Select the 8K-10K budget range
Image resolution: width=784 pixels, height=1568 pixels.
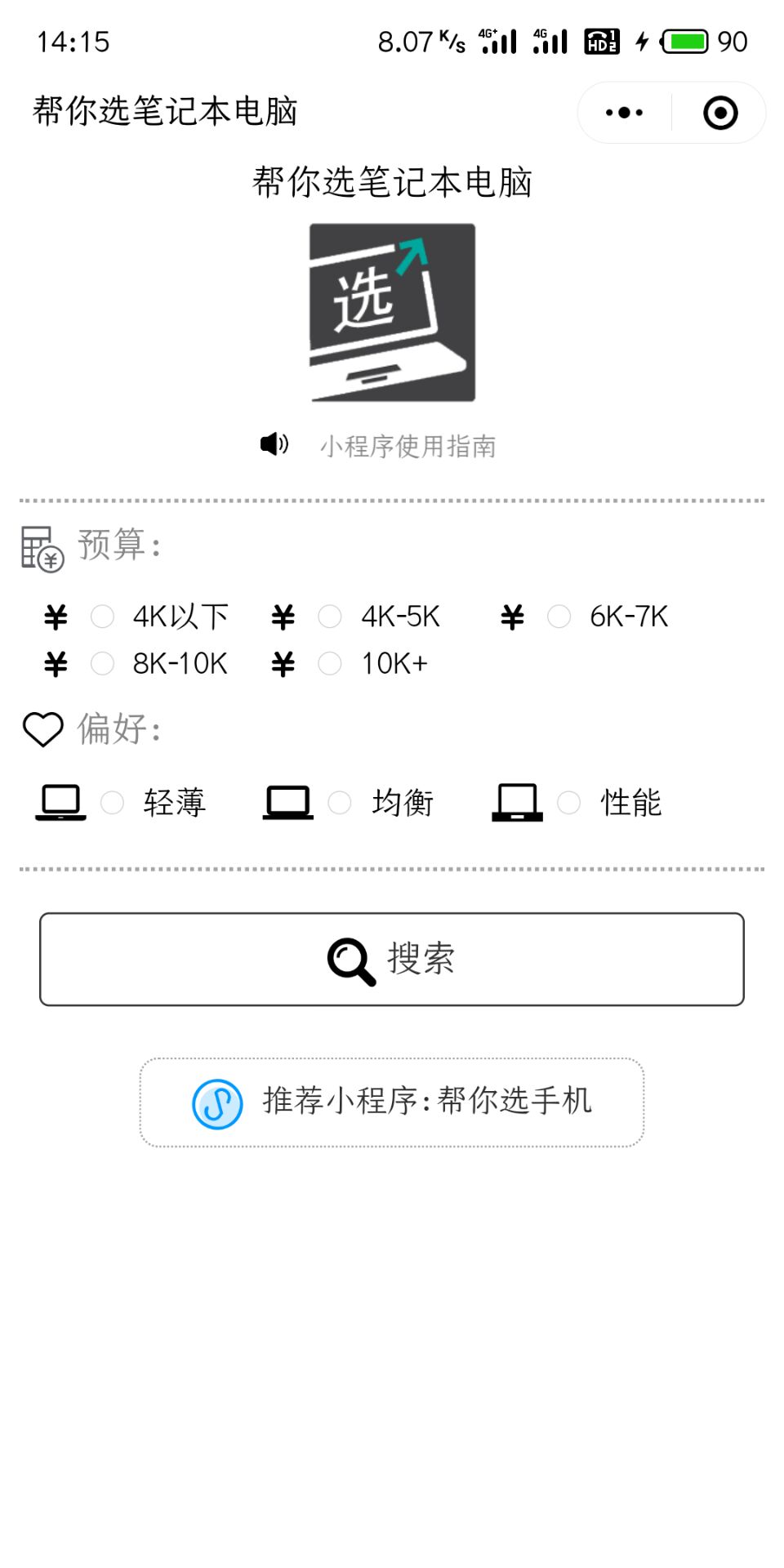click(103, 664)
